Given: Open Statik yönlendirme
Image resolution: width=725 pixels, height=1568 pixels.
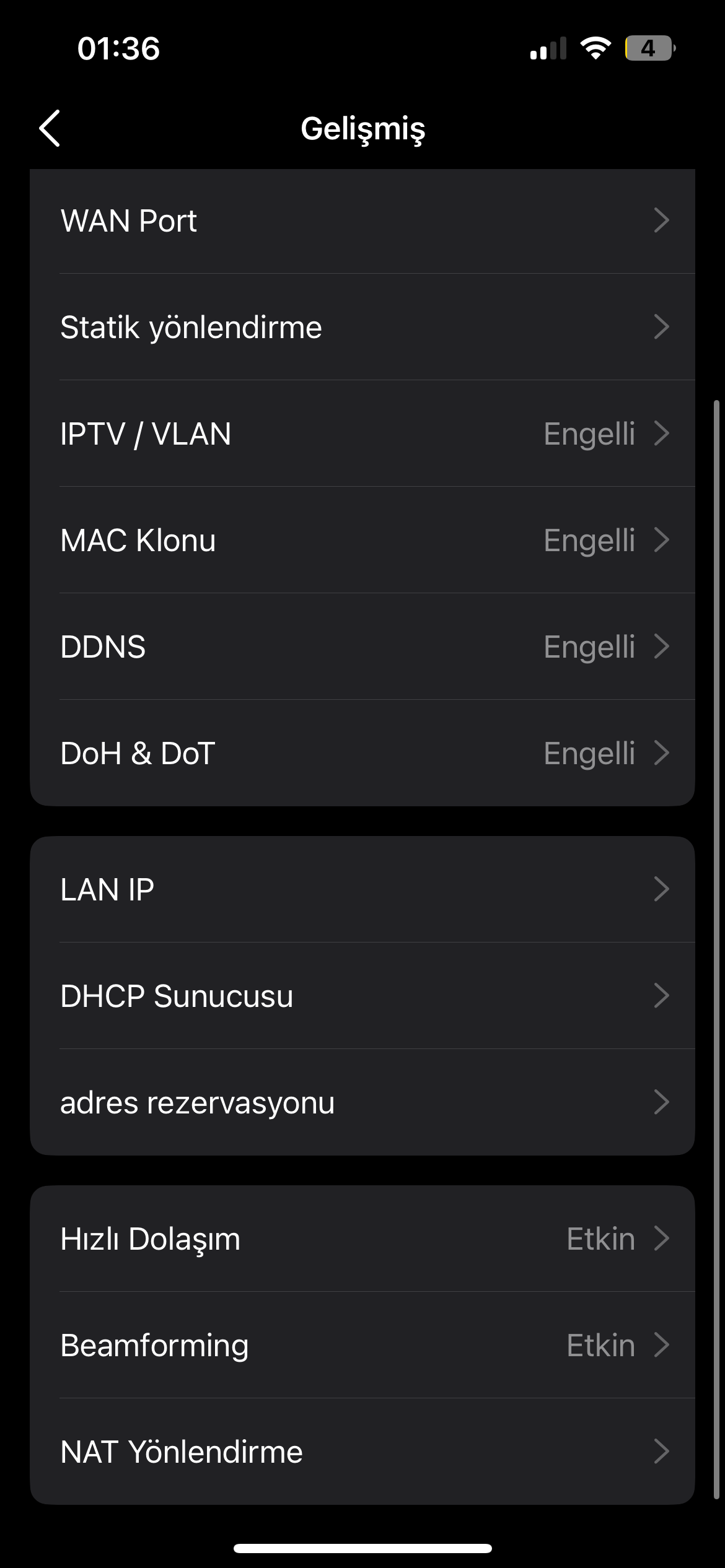Looking at the screenshot, I should 362,327.
